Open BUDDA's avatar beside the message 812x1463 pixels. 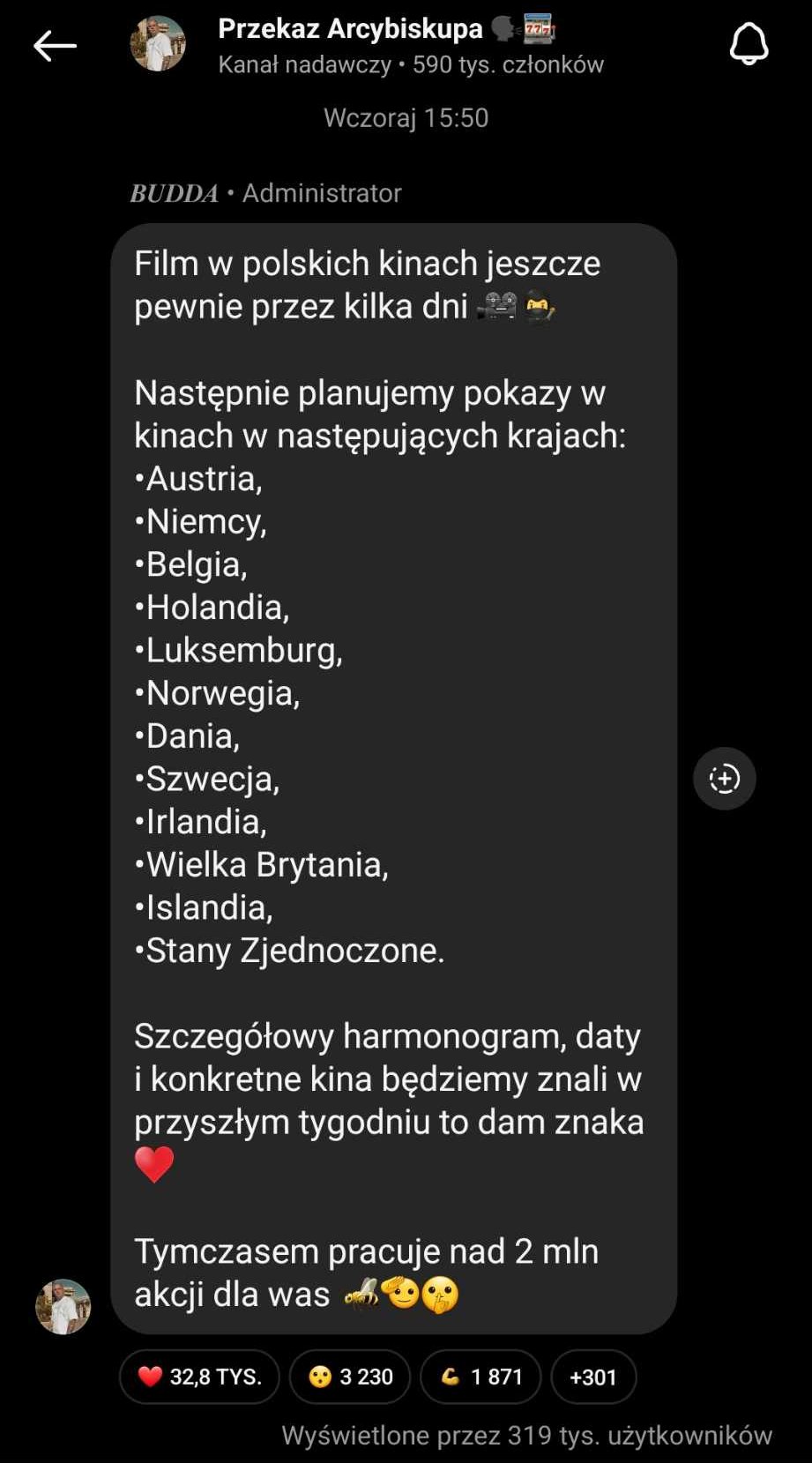pos(63,1307)
